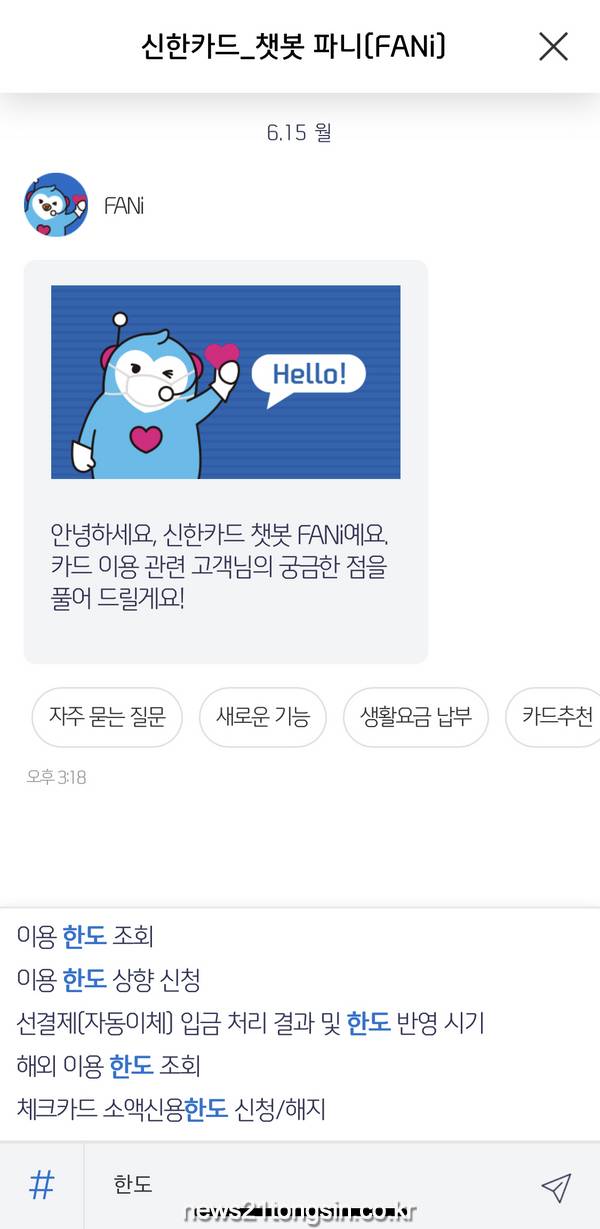Viewport: 600px width, 1229px height.
Task: Choose the 생활요금 납부 chip
Action: [416, 717]
